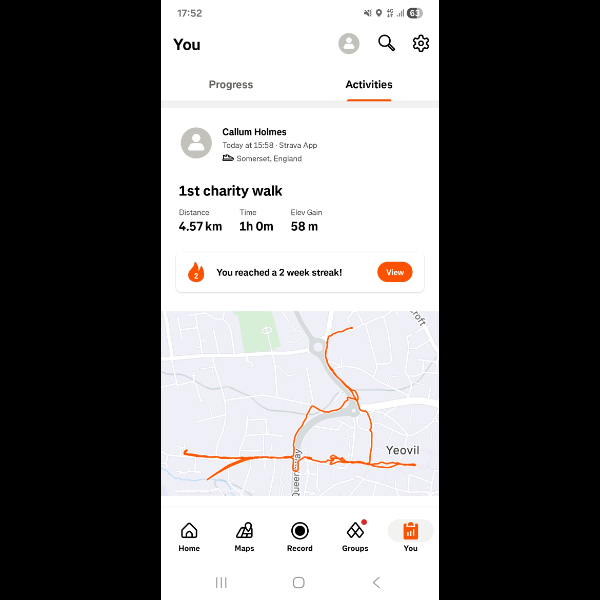Viewport: 600px width, 600px height.
Task: Open Callum Holmes' profile
Action: [x=254, y=132]
